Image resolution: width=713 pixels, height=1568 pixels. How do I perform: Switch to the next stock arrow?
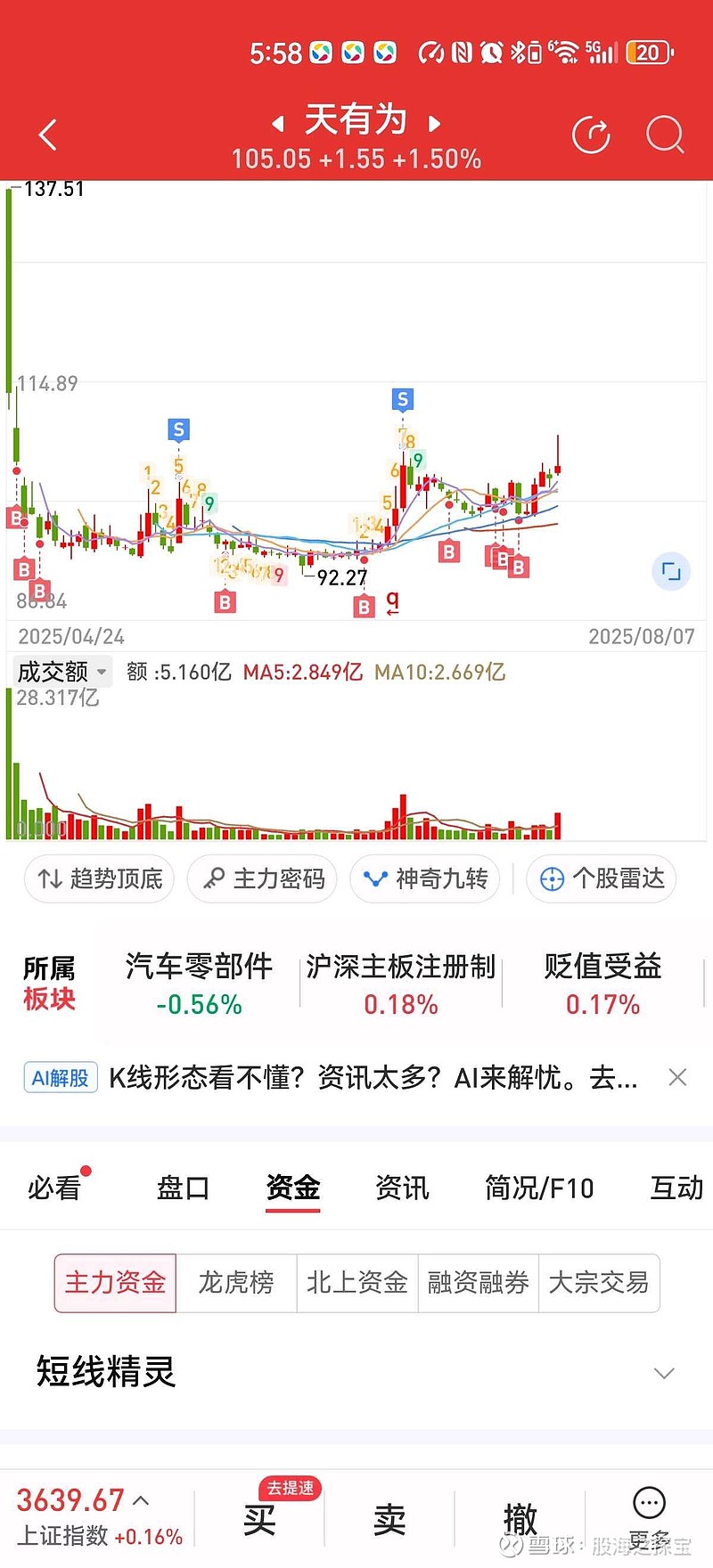[x=434, y=123]
